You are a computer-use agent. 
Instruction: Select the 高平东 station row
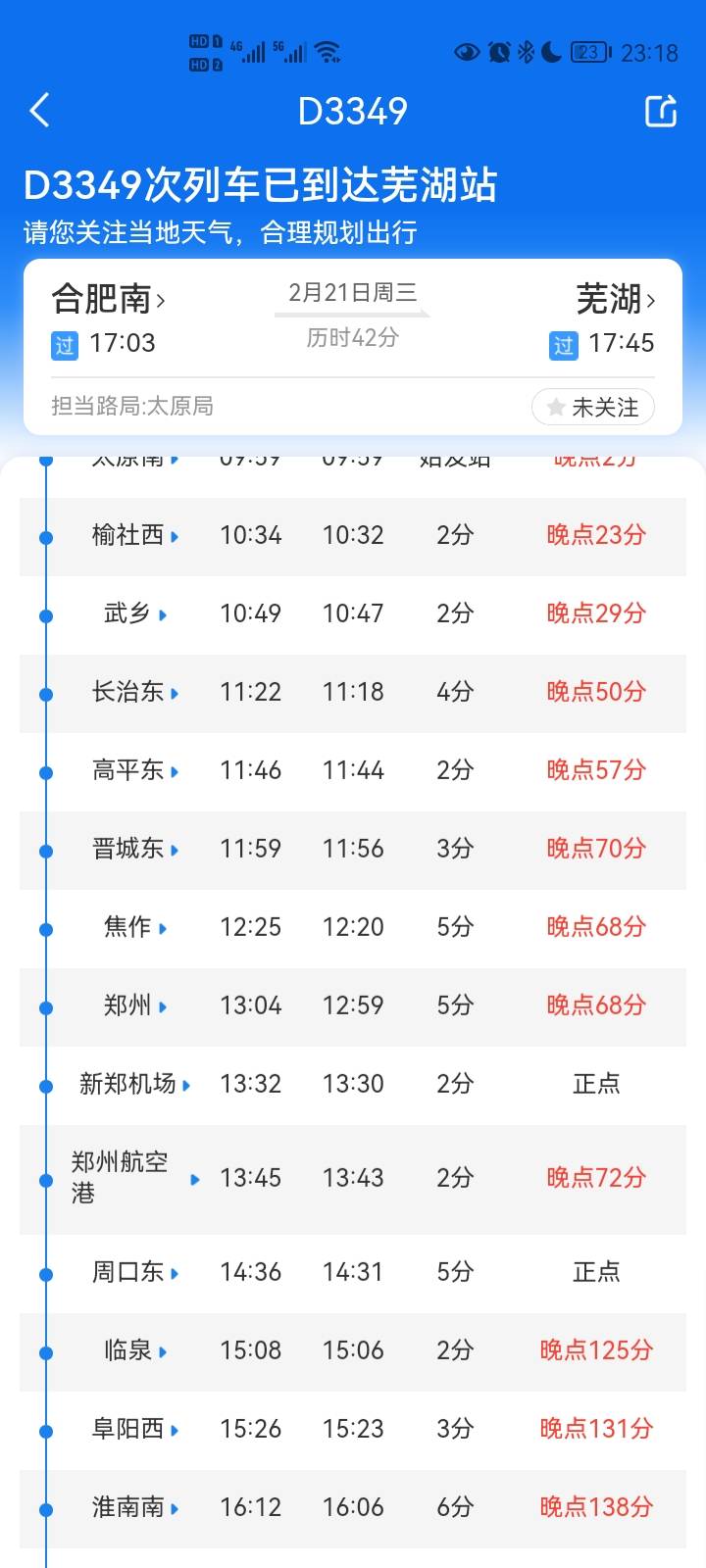click(x=134, y=770)
